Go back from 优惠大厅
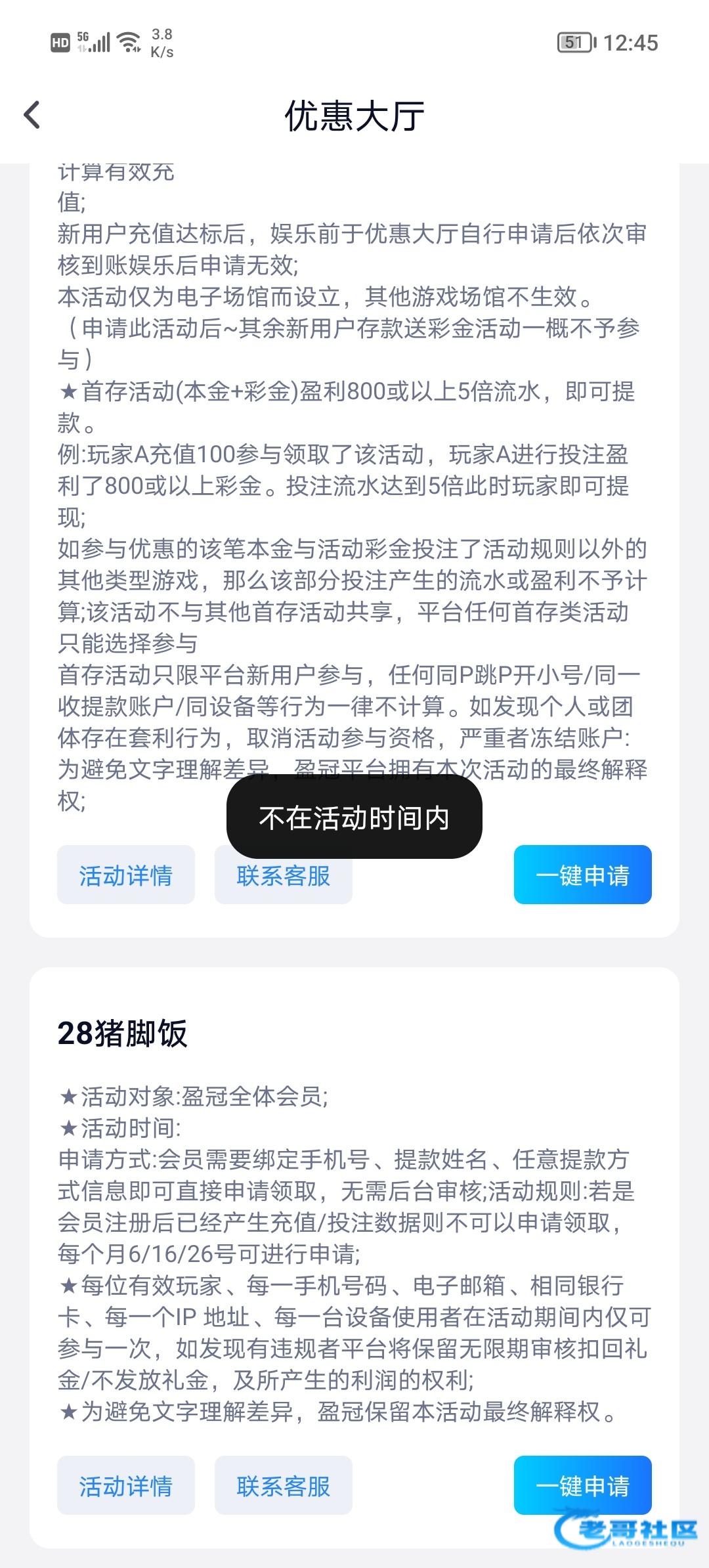709x1568 pixels. pyautogui.click(x=32, y=116)
